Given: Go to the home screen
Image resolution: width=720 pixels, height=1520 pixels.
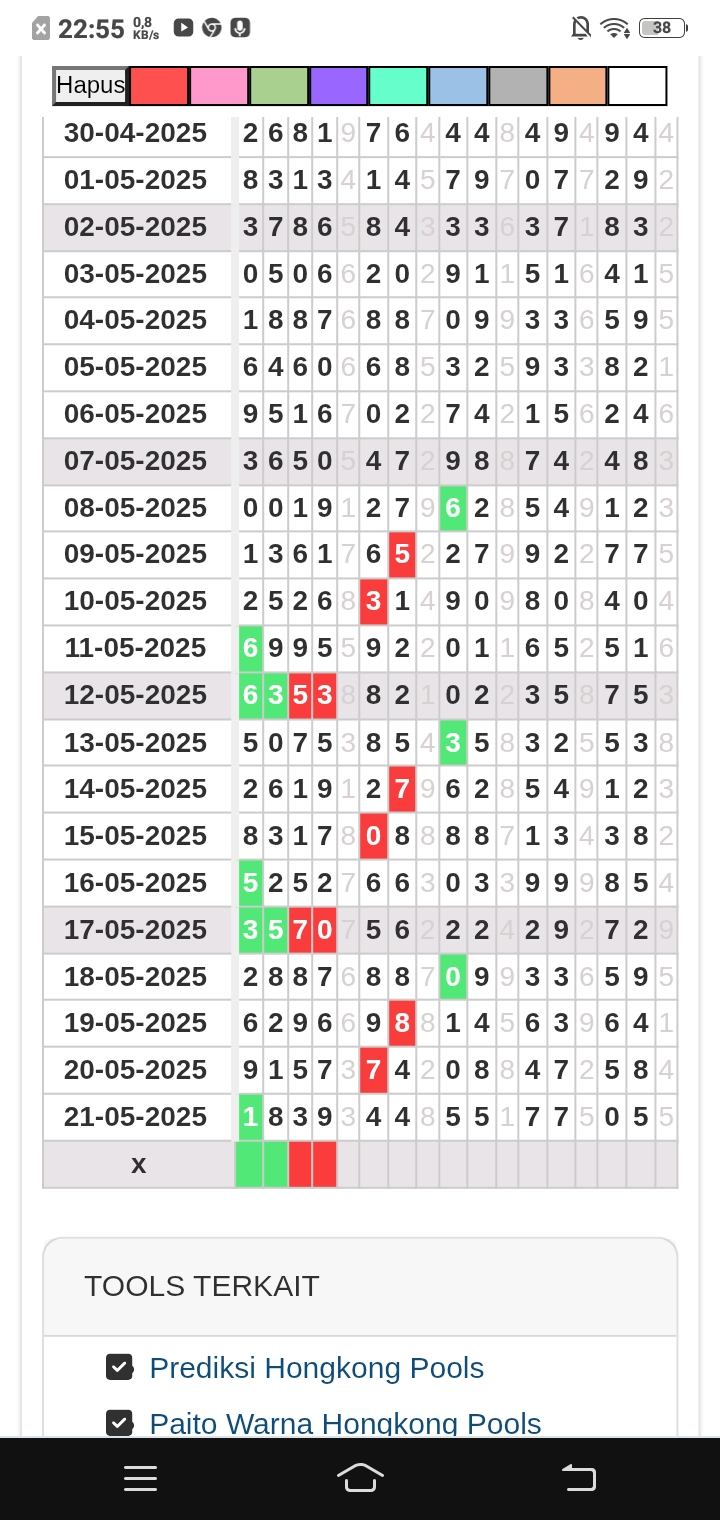Looking at the screenshot, I should coord(360,1478).
